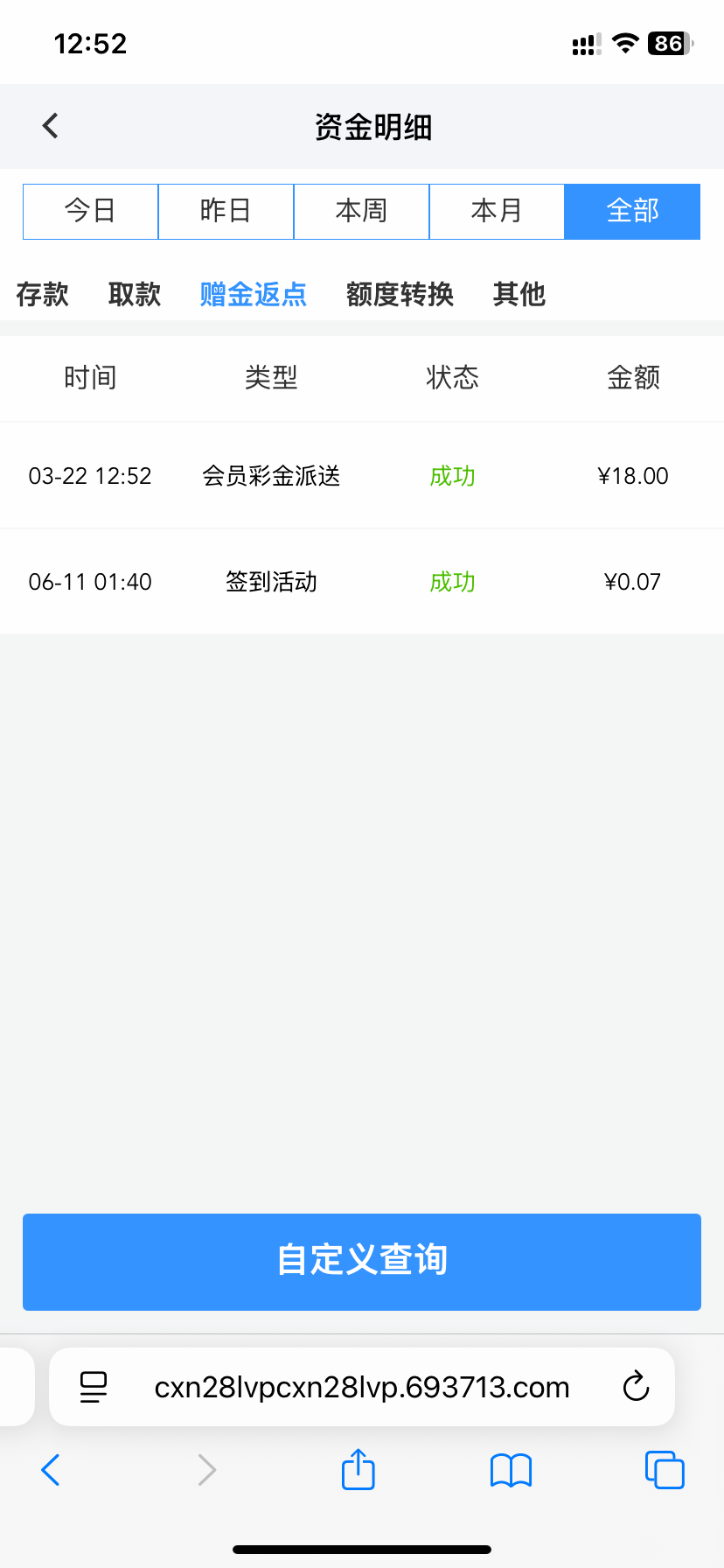Tap the address bar URL

point(362,1387)
